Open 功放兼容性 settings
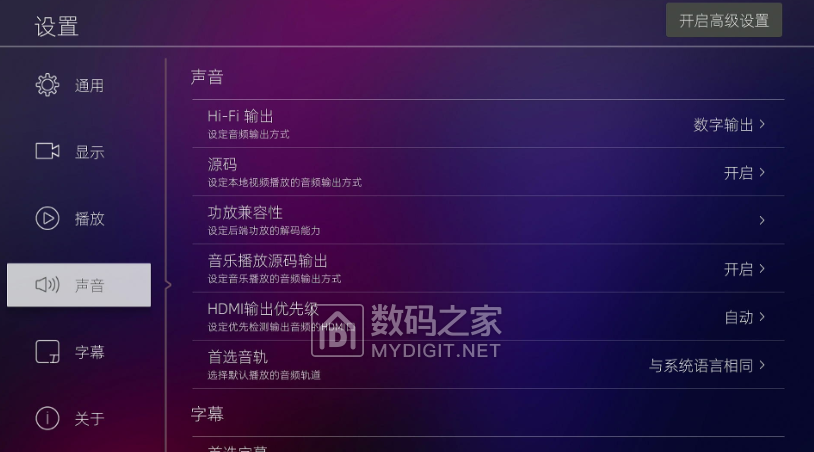 click(x=487, y=220)
